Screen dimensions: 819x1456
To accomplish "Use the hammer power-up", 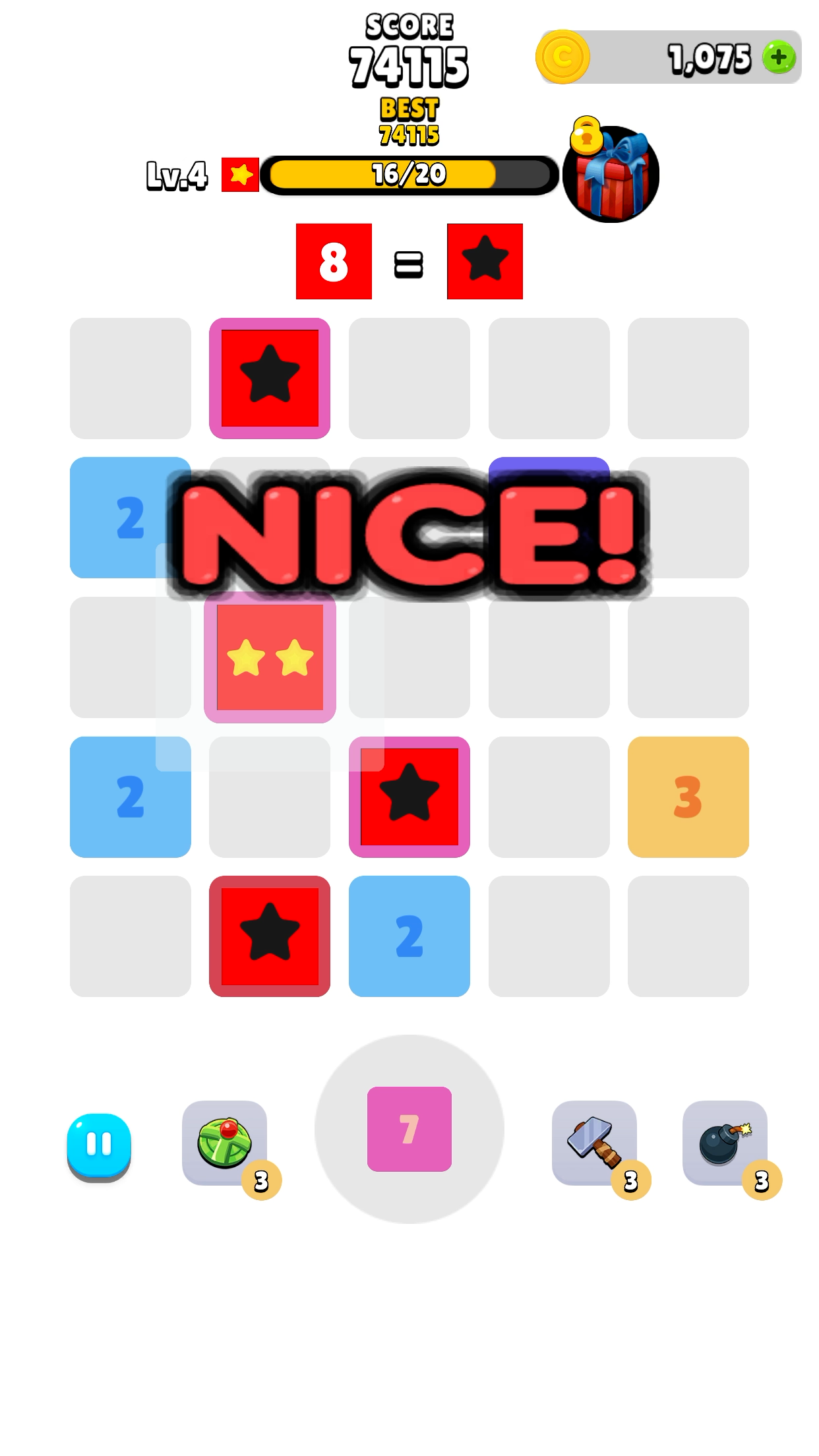I will click(595, 1142).
